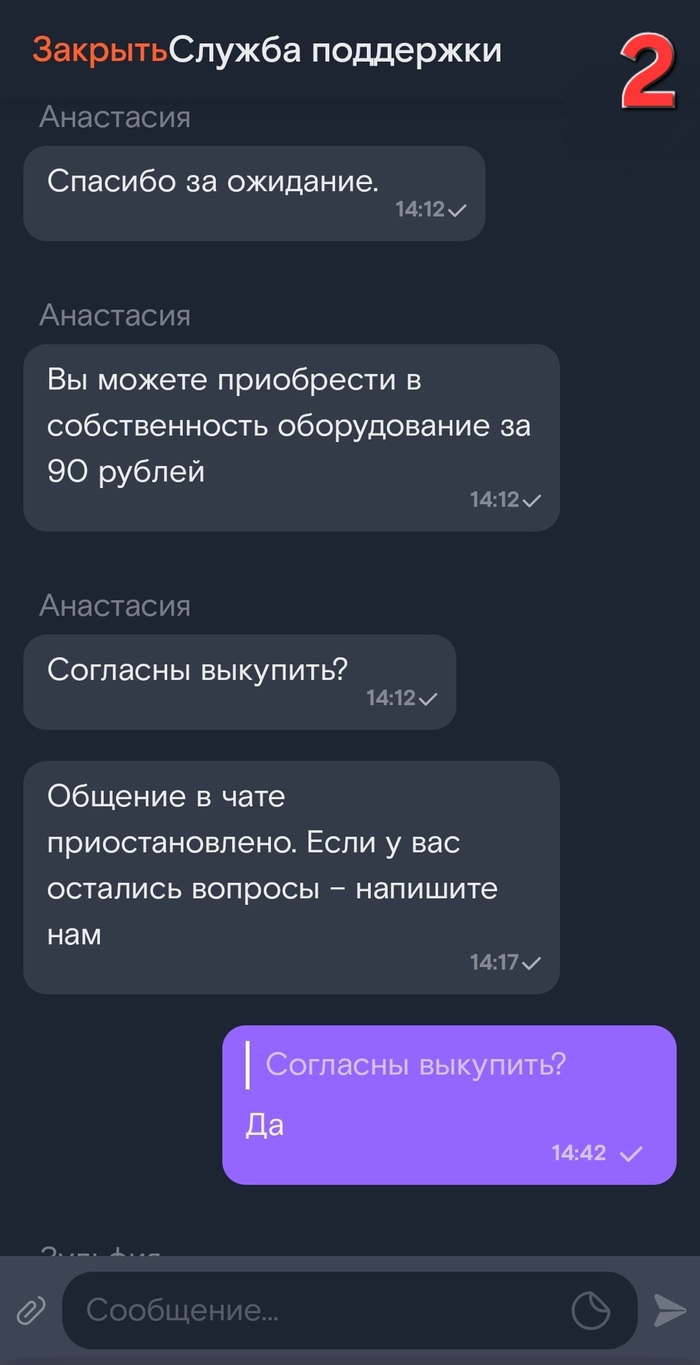Open the sticker picker icon

591,1310
